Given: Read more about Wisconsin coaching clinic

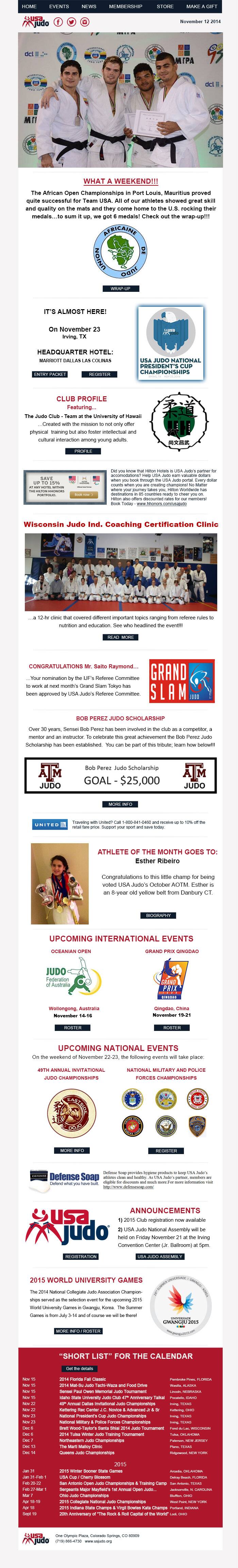Looking at the screenshot, I should 120,637.
